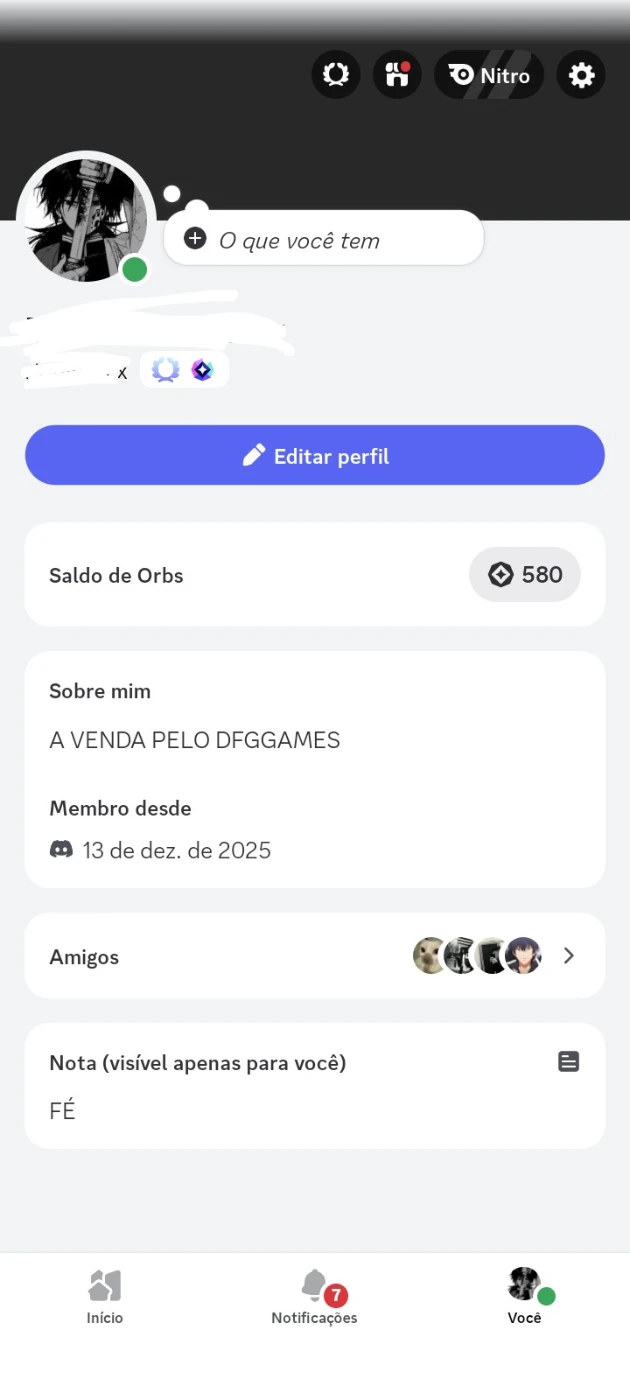Open the Amigos friends list

(315, 956)
